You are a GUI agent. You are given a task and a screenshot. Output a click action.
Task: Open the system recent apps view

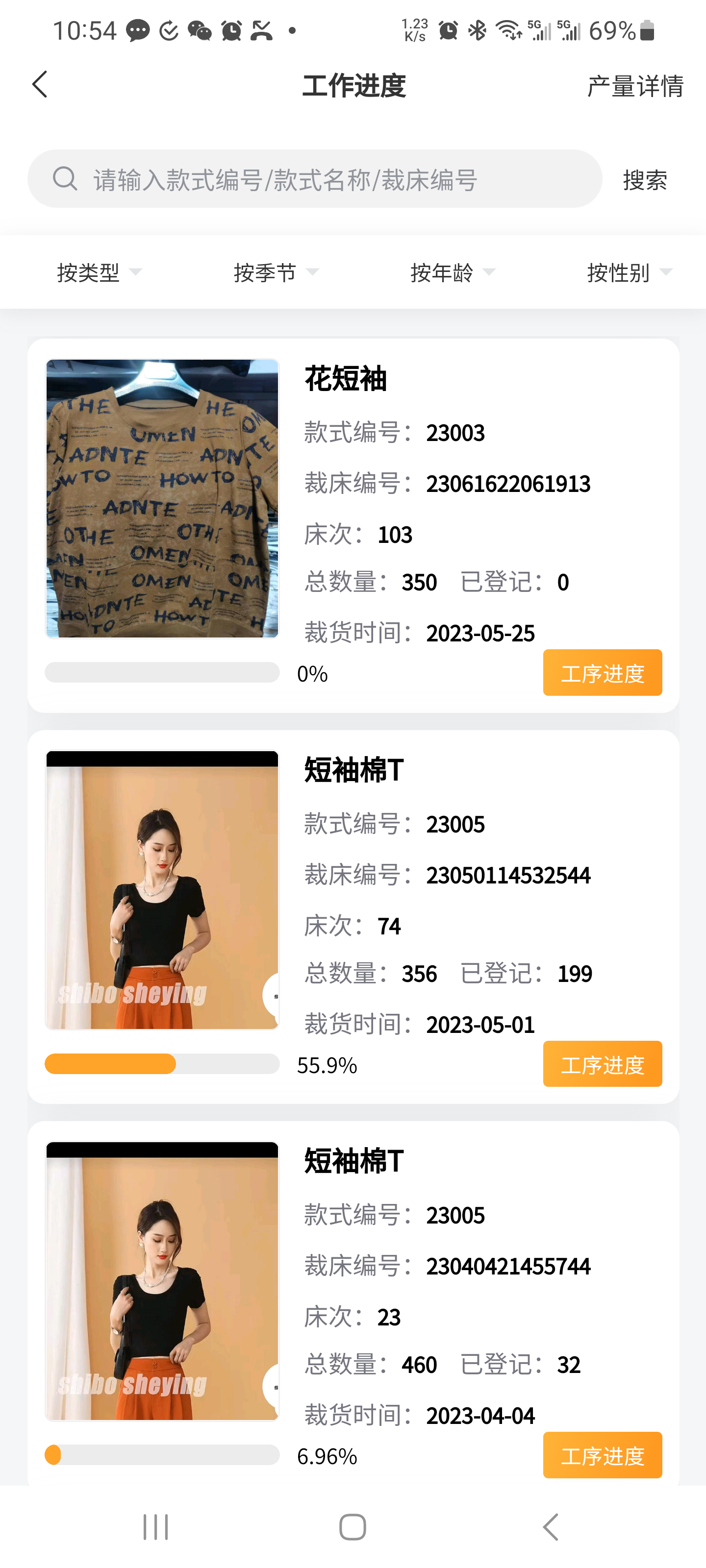(155, 1527)
